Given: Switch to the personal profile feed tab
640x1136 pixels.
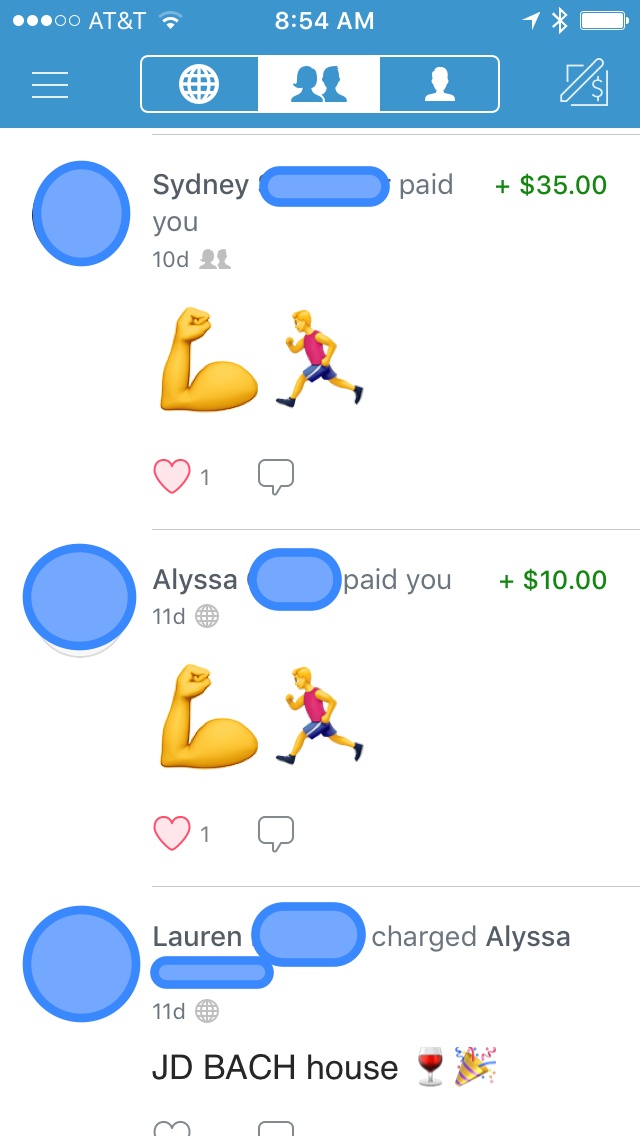Looking at the screenshot, I should [x=440, y=84].
